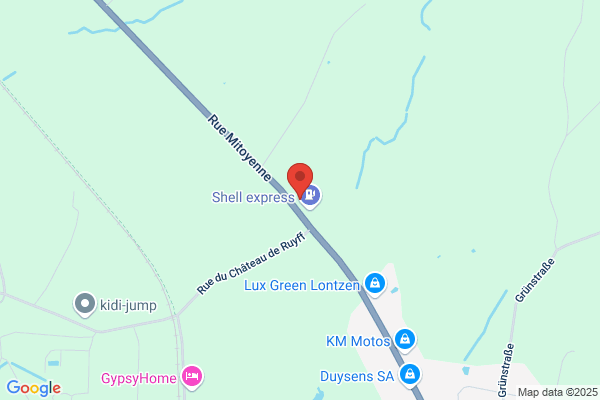This screenshot has width=600, height=400.
Task: Select the kidi-jump place marker
Action: pos(85,304)
